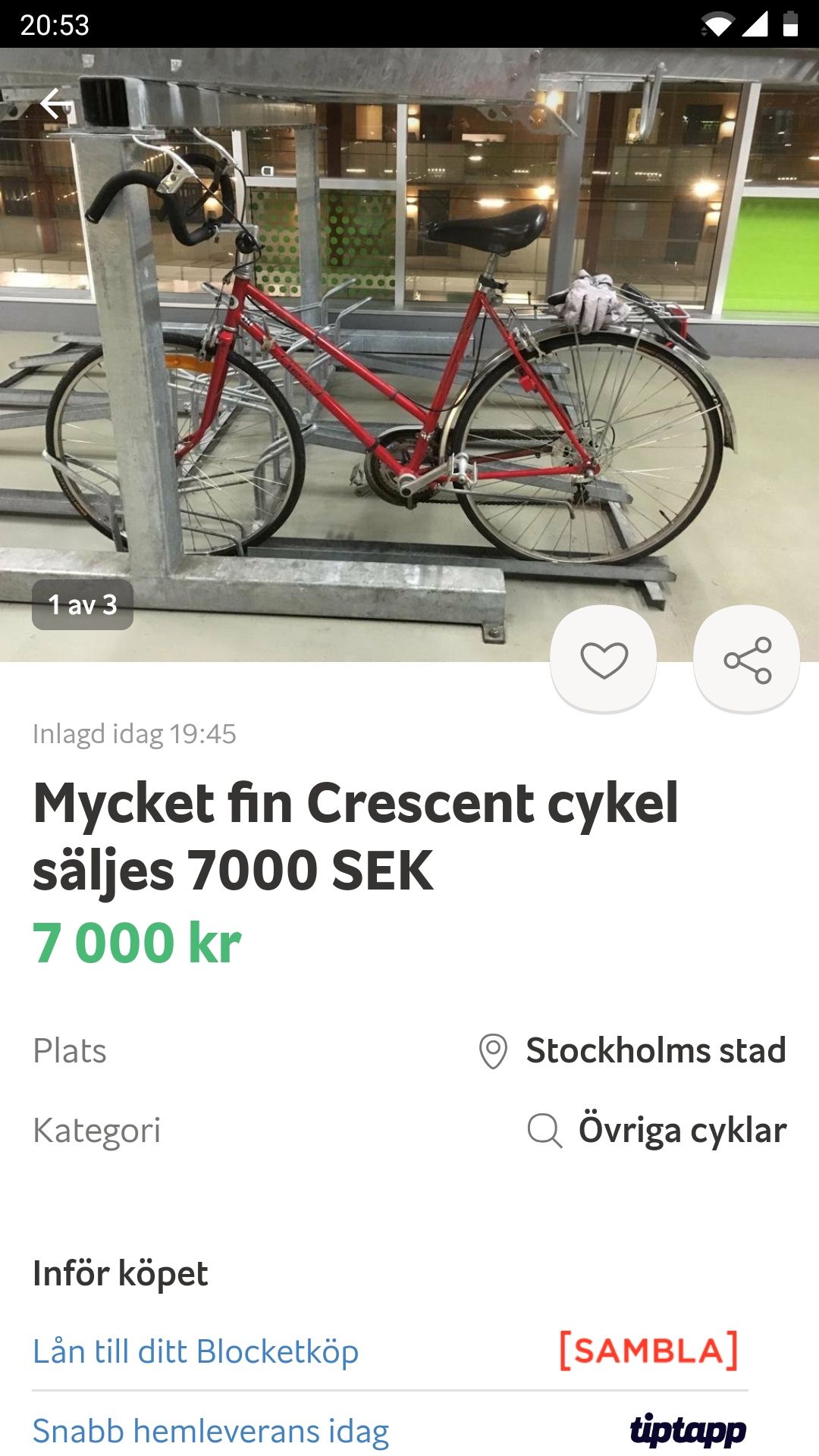Viewport: 819px width, 1456px height.
Task: Save this ad with the heart icon
Action: [x=604, y=660]
